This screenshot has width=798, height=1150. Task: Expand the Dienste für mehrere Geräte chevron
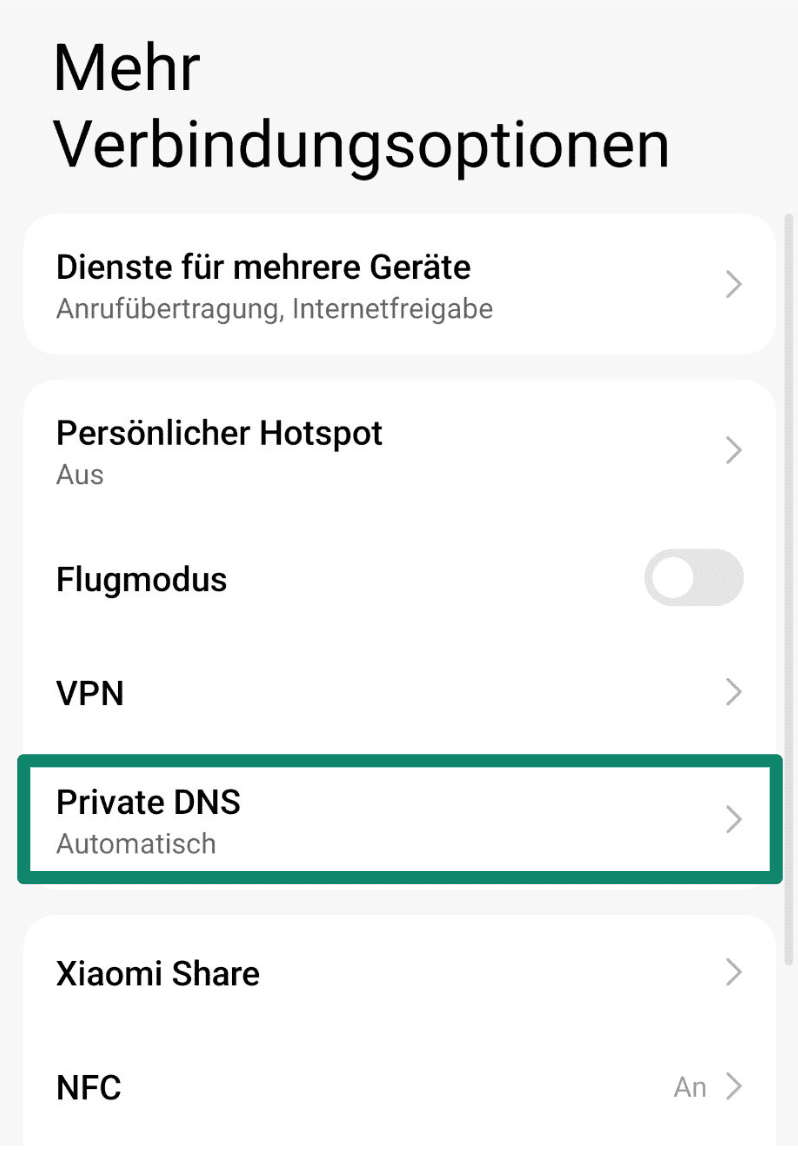coord(734,285)
